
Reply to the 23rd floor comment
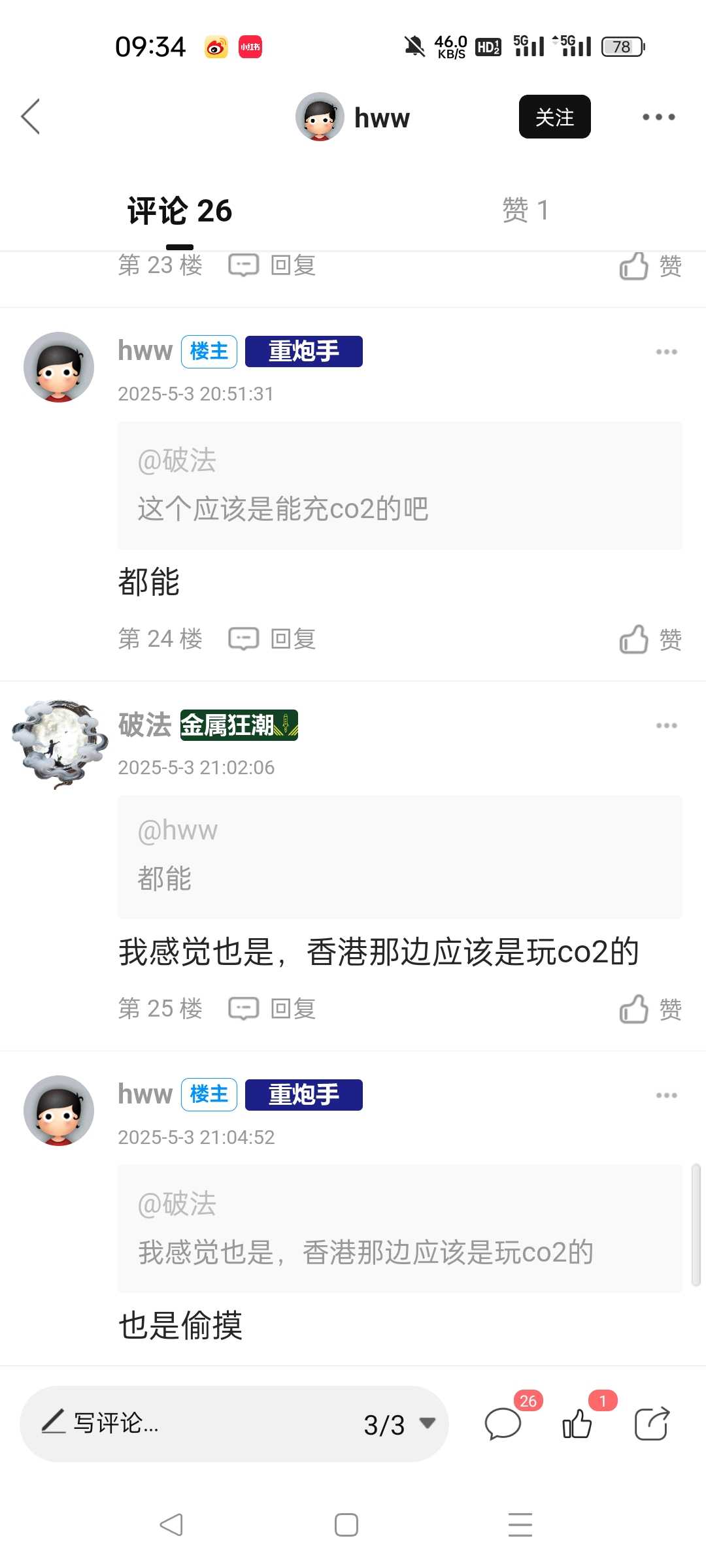pyautogui.click(x=273, y=265)
